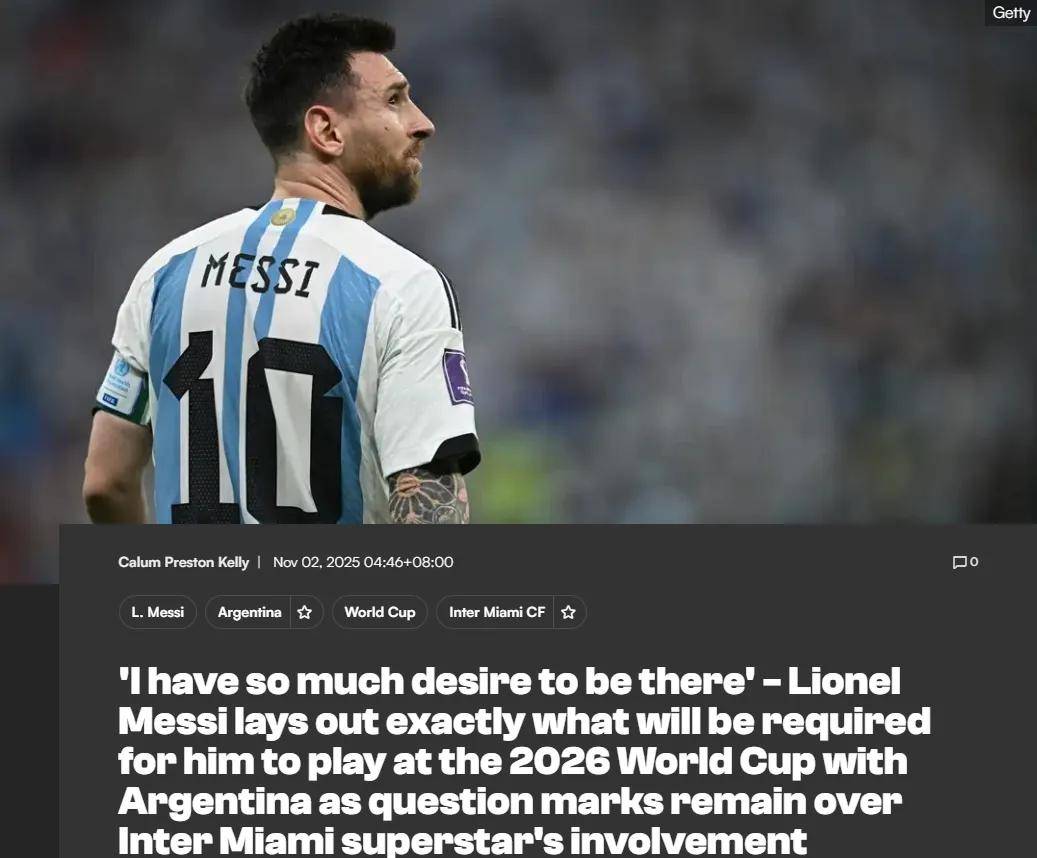The height and width of the screenshot is (858, 1037).
Task: Open author Calum Preston Kelly's profile
Action: 183,562
